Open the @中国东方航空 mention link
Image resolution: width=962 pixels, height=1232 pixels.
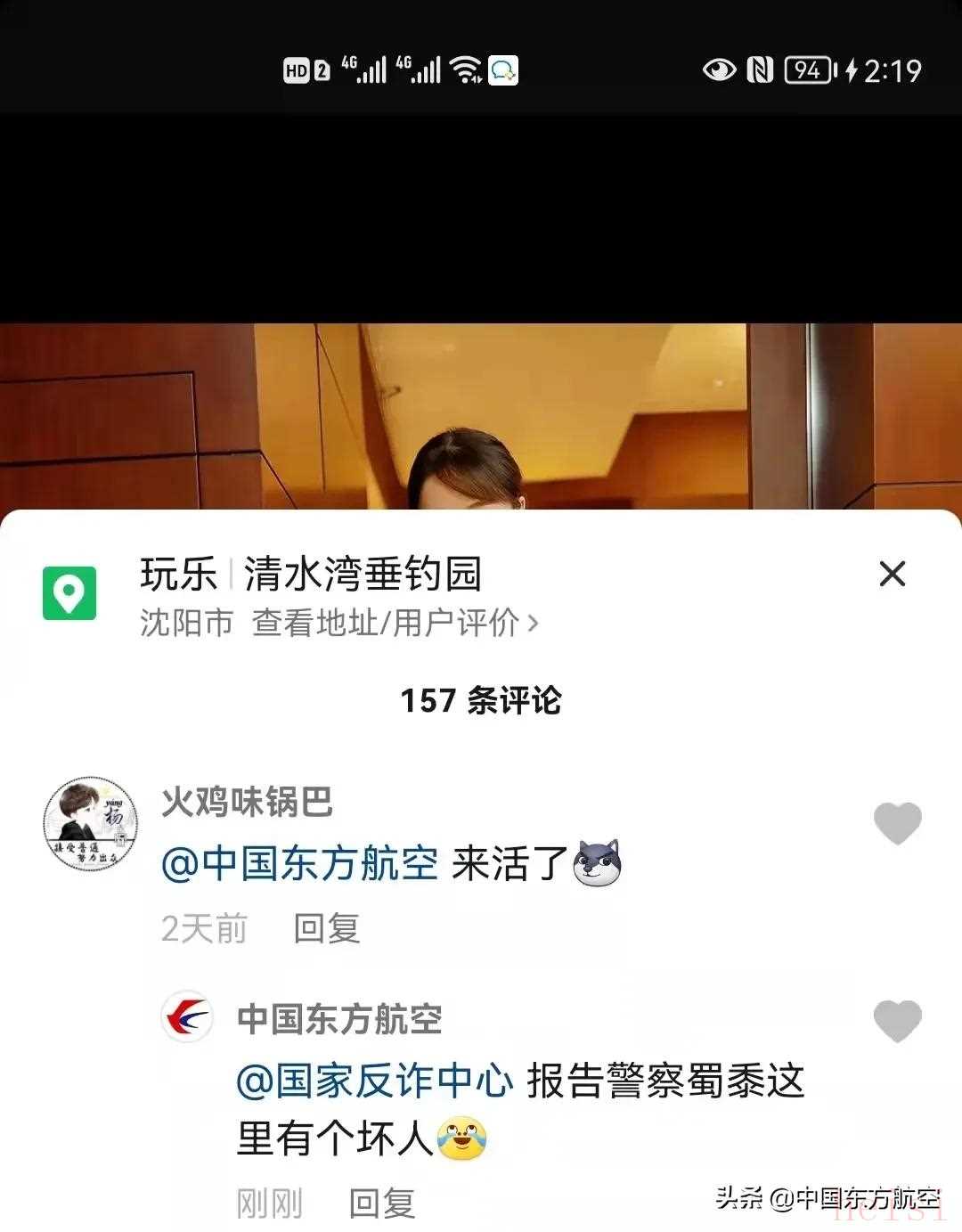point(300,864)
